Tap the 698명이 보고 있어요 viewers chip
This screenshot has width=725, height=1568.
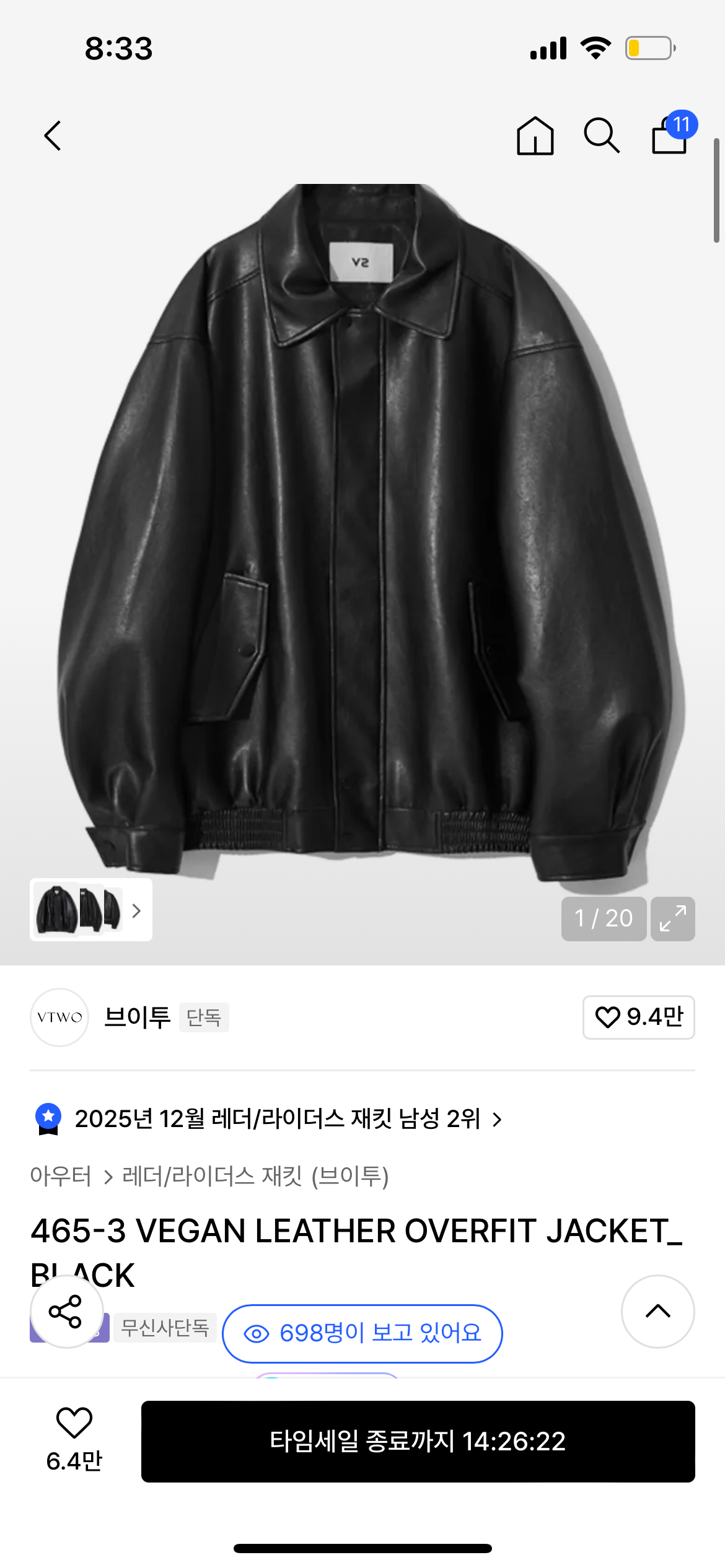pyautogui.click(x=362, y=1333)
